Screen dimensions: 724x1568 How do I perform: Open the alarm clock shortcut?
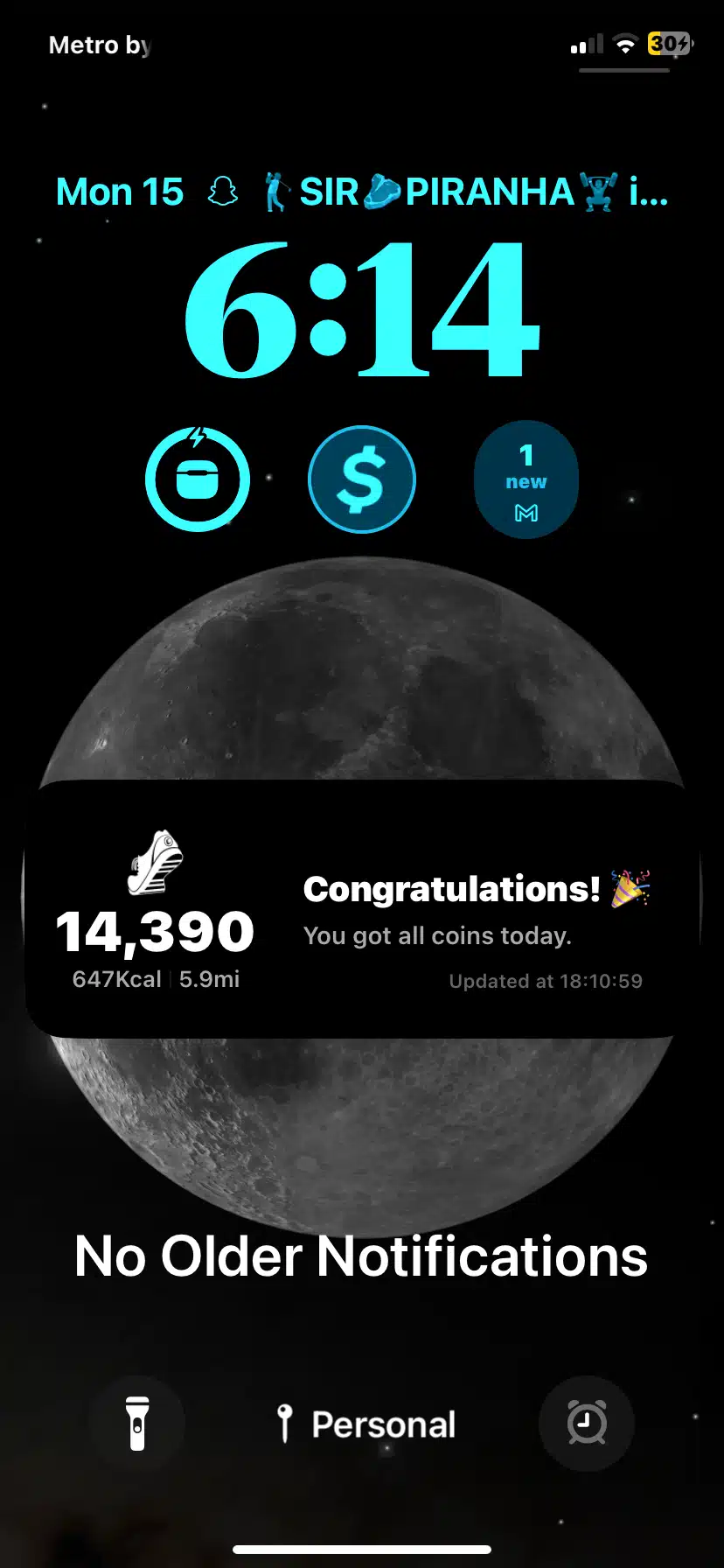(x=587, y=1424)
